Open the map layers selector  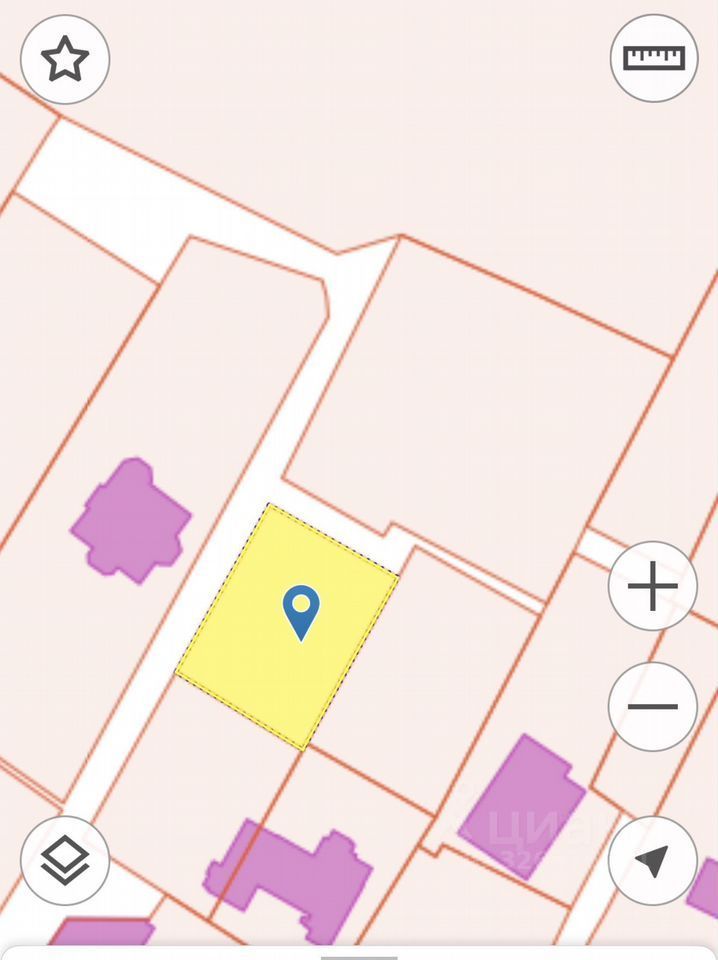pos(65,860)
